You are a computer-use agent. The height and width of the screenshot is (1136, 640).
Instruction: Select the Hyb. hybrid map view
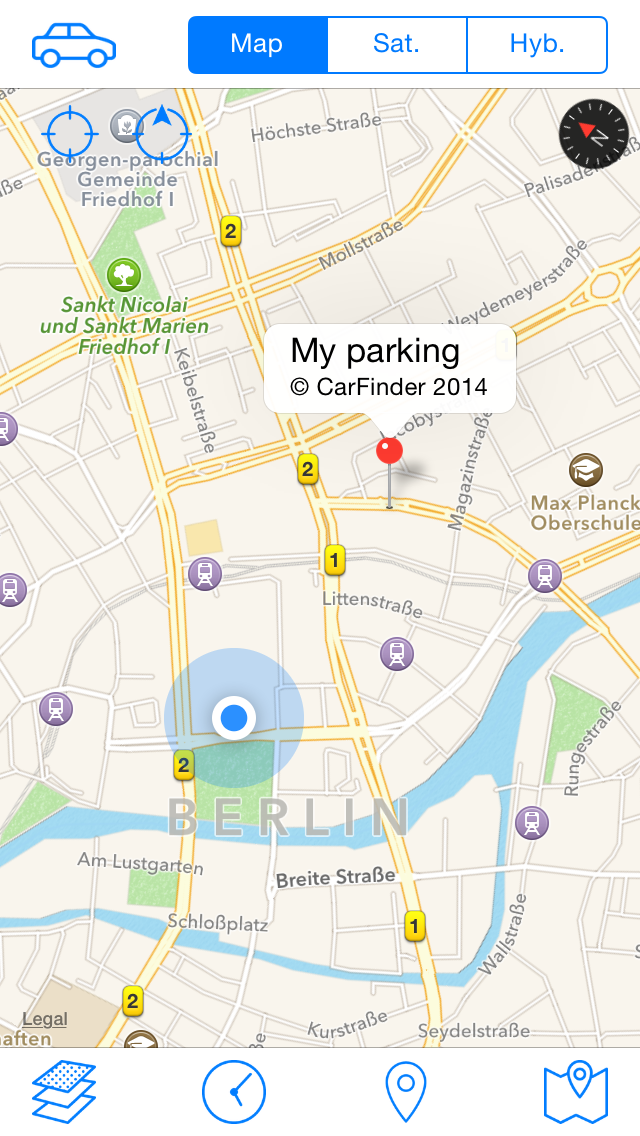tap(537, 45)
